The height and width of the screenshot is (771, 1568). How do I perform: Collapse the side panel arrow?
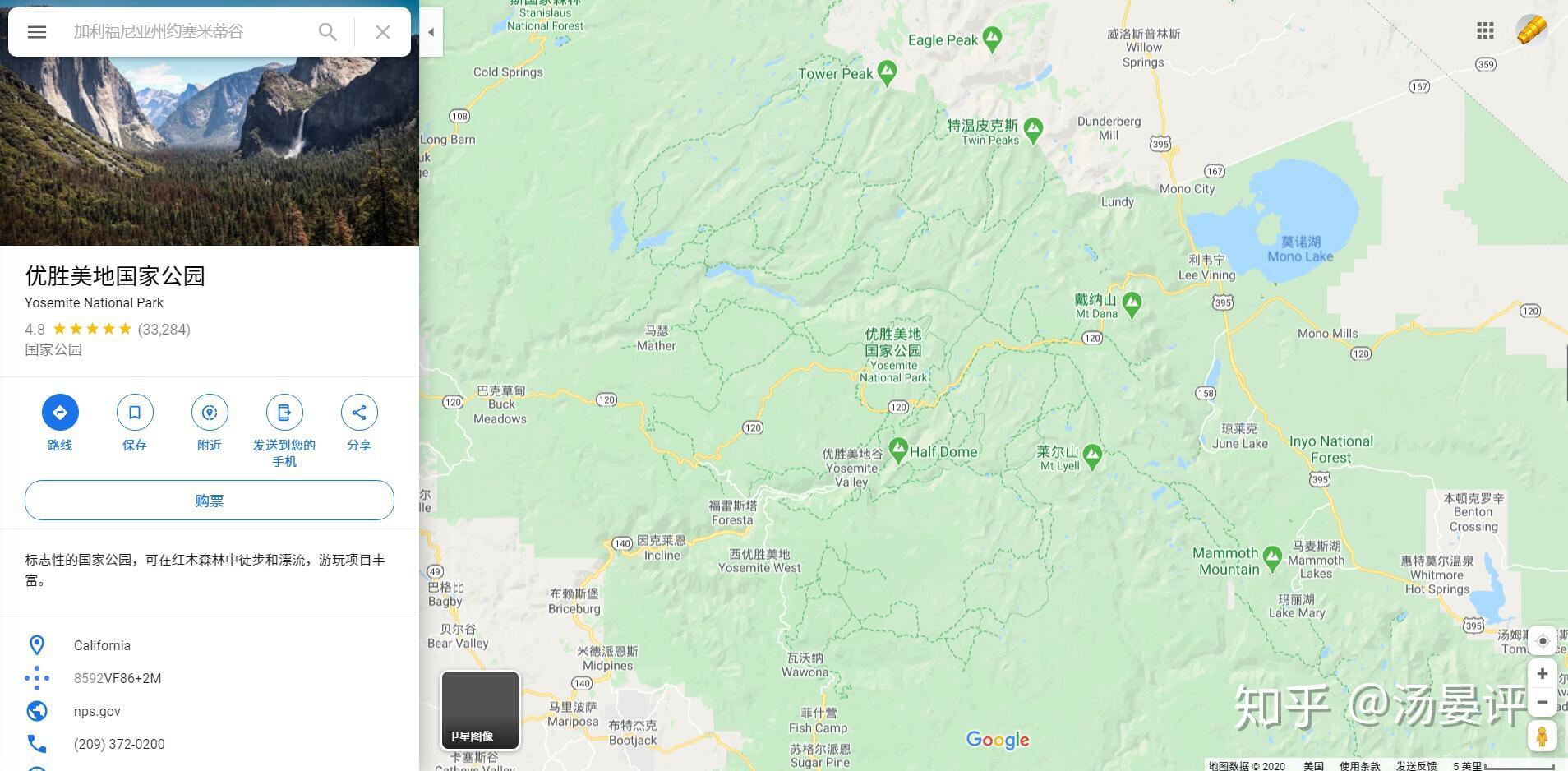coord(431,32)
